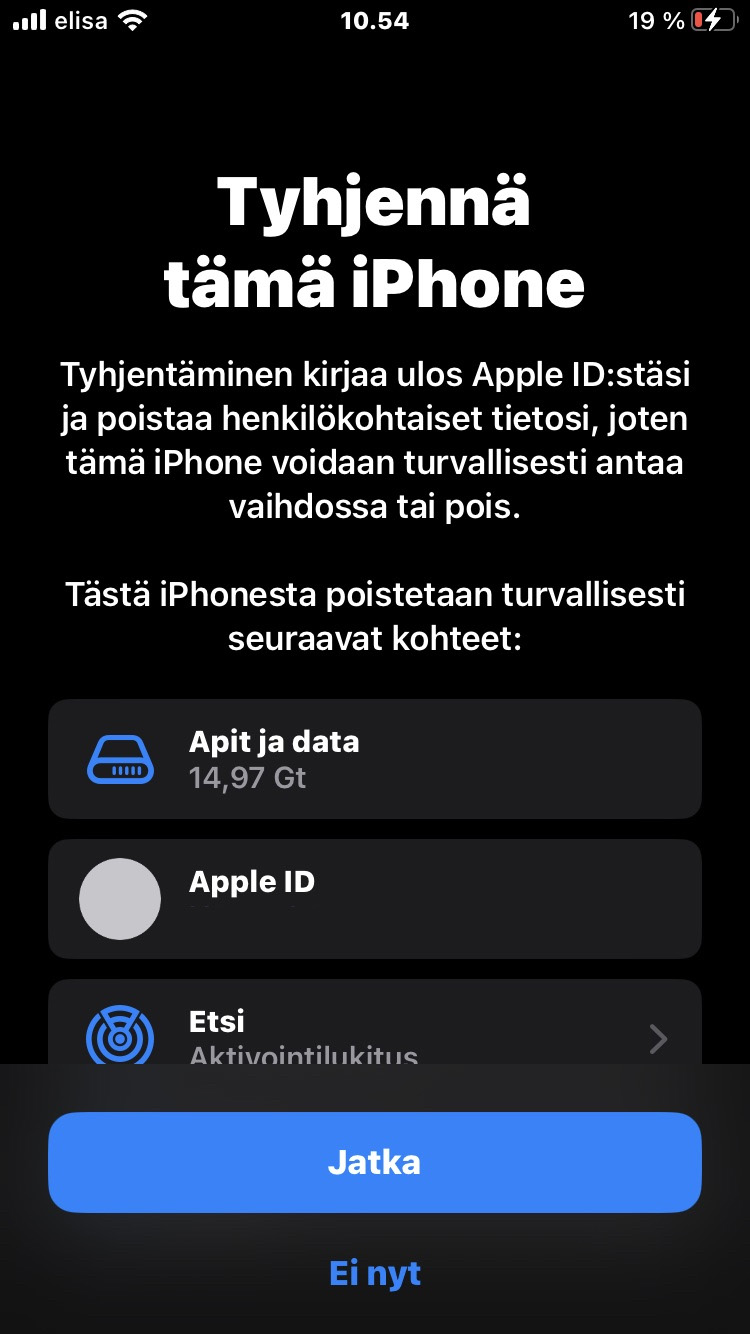750x1334 pixels.
Task: Open the Etsi Aktivointilukitus row
Action: (375, 1021)
